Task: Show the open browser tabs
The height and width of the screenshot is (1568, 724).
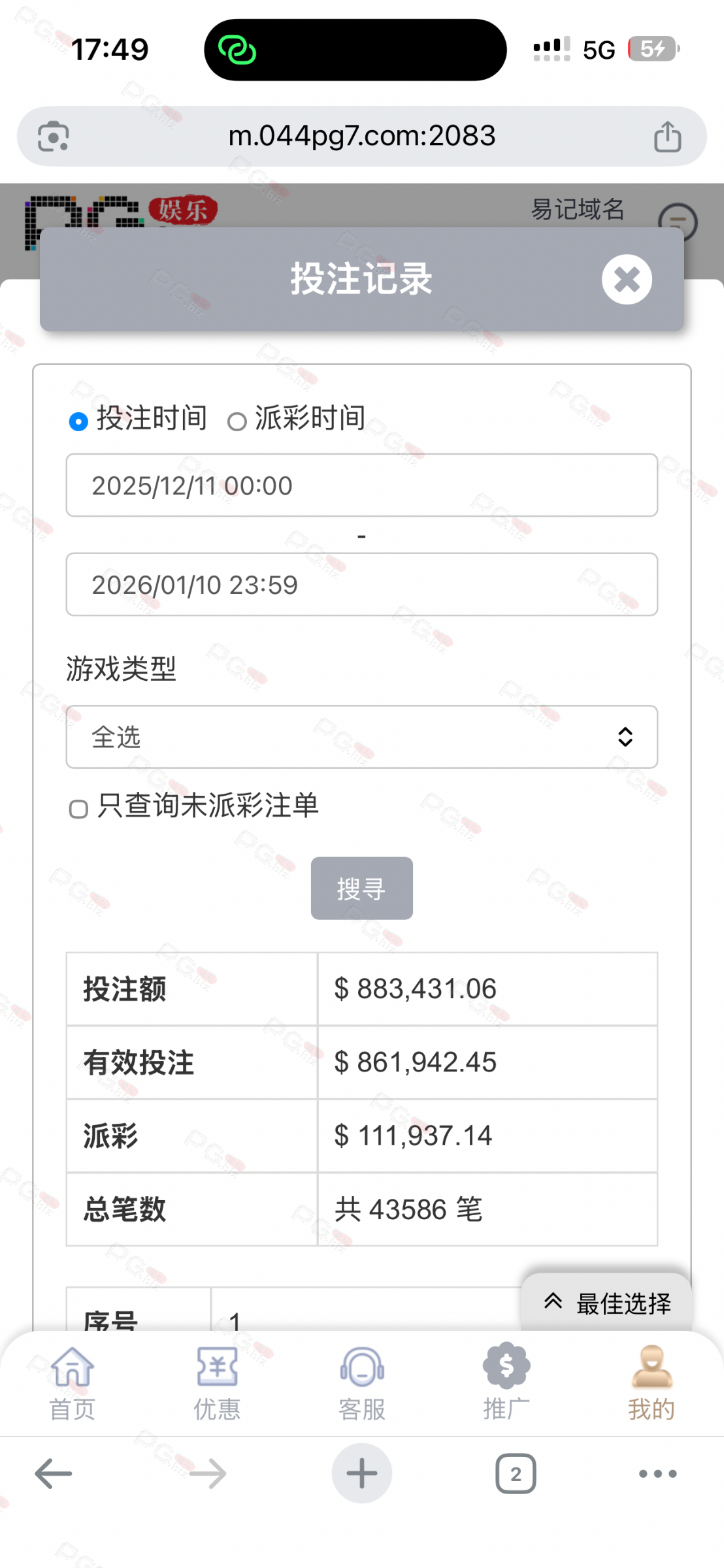Action: [516, 1474]
